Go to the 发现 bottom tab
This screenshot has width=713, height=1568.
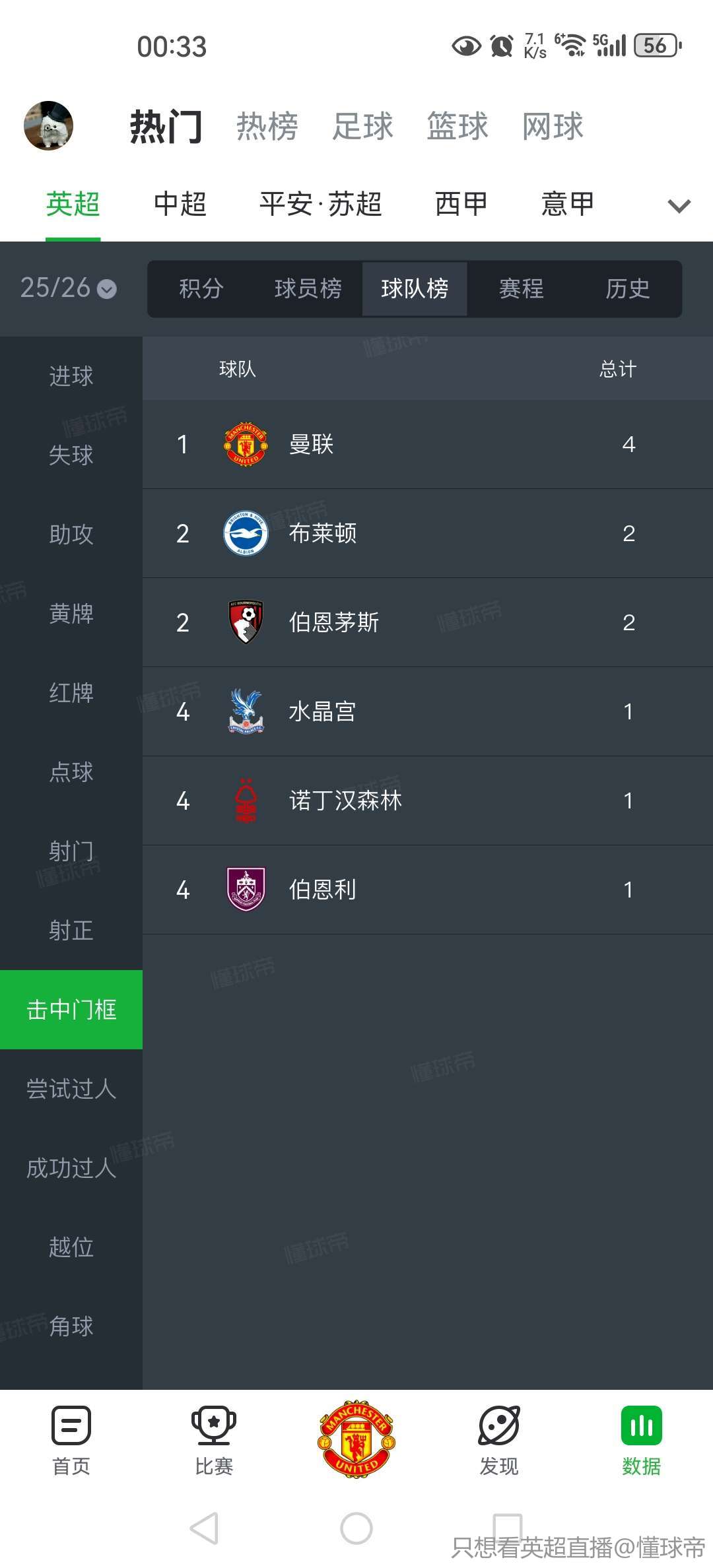pos(499,1441)
